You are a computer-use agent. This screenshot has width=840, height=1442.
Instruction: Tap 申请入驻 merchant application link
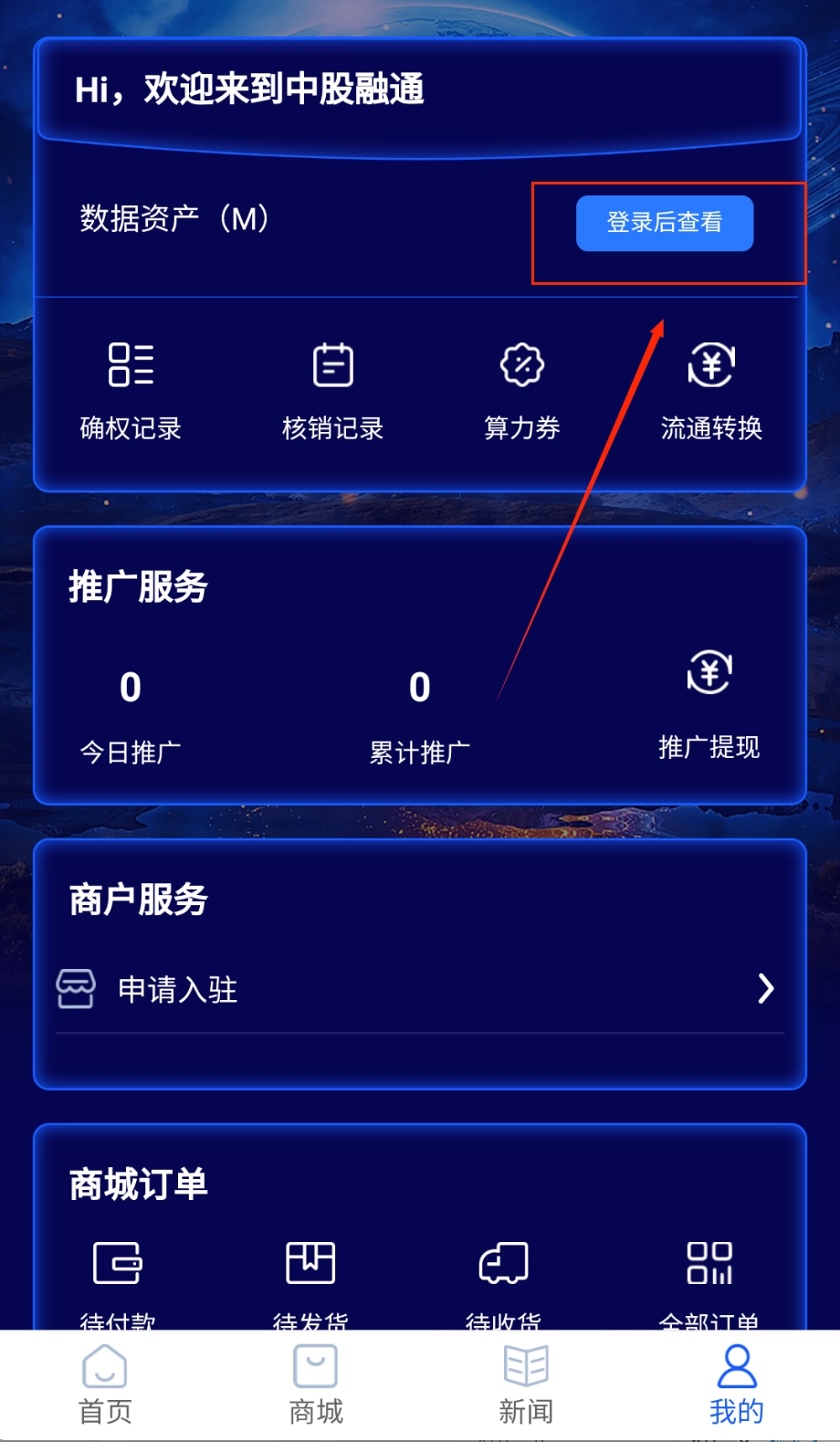175,990
